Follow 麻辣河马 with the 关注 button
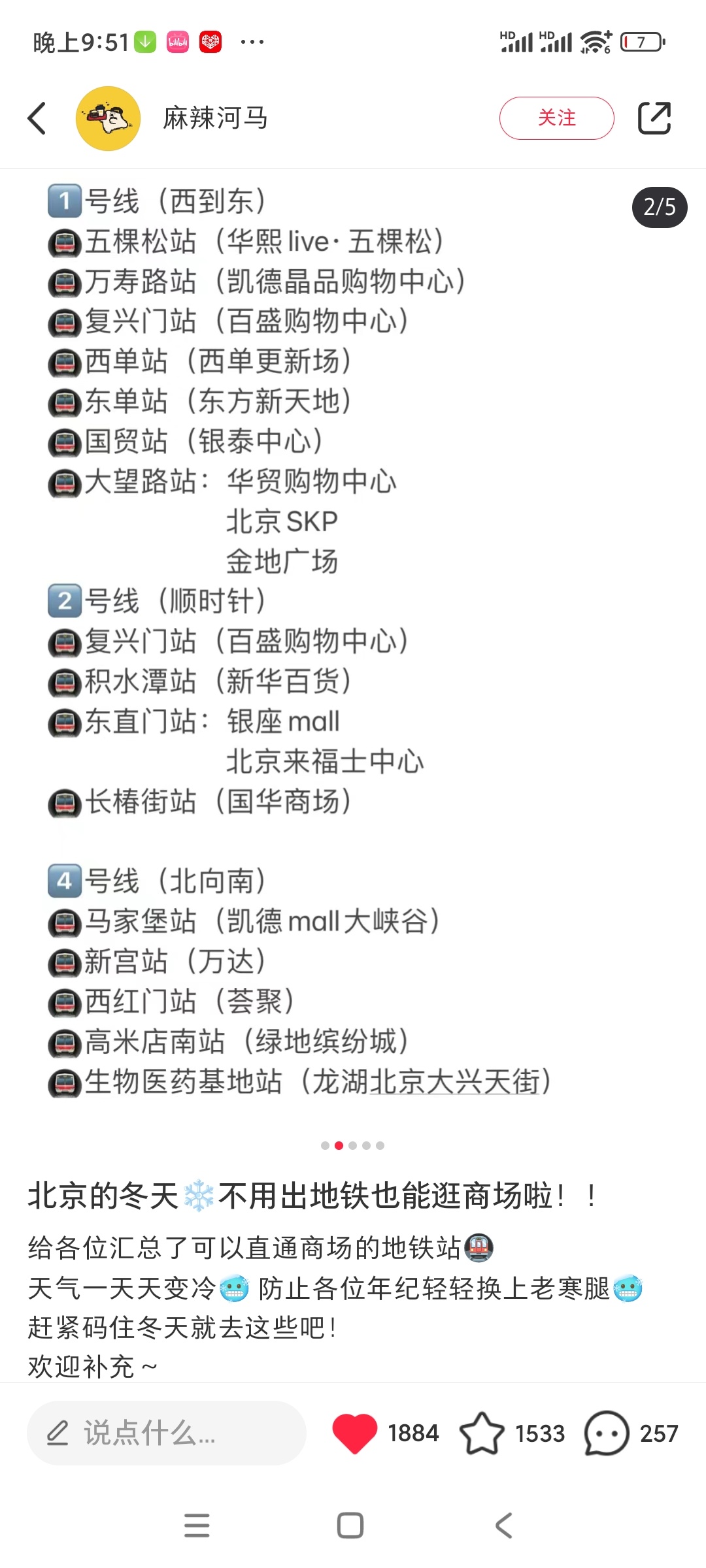This screenshot has width=706, height=1568. click(x=556, y=118)
